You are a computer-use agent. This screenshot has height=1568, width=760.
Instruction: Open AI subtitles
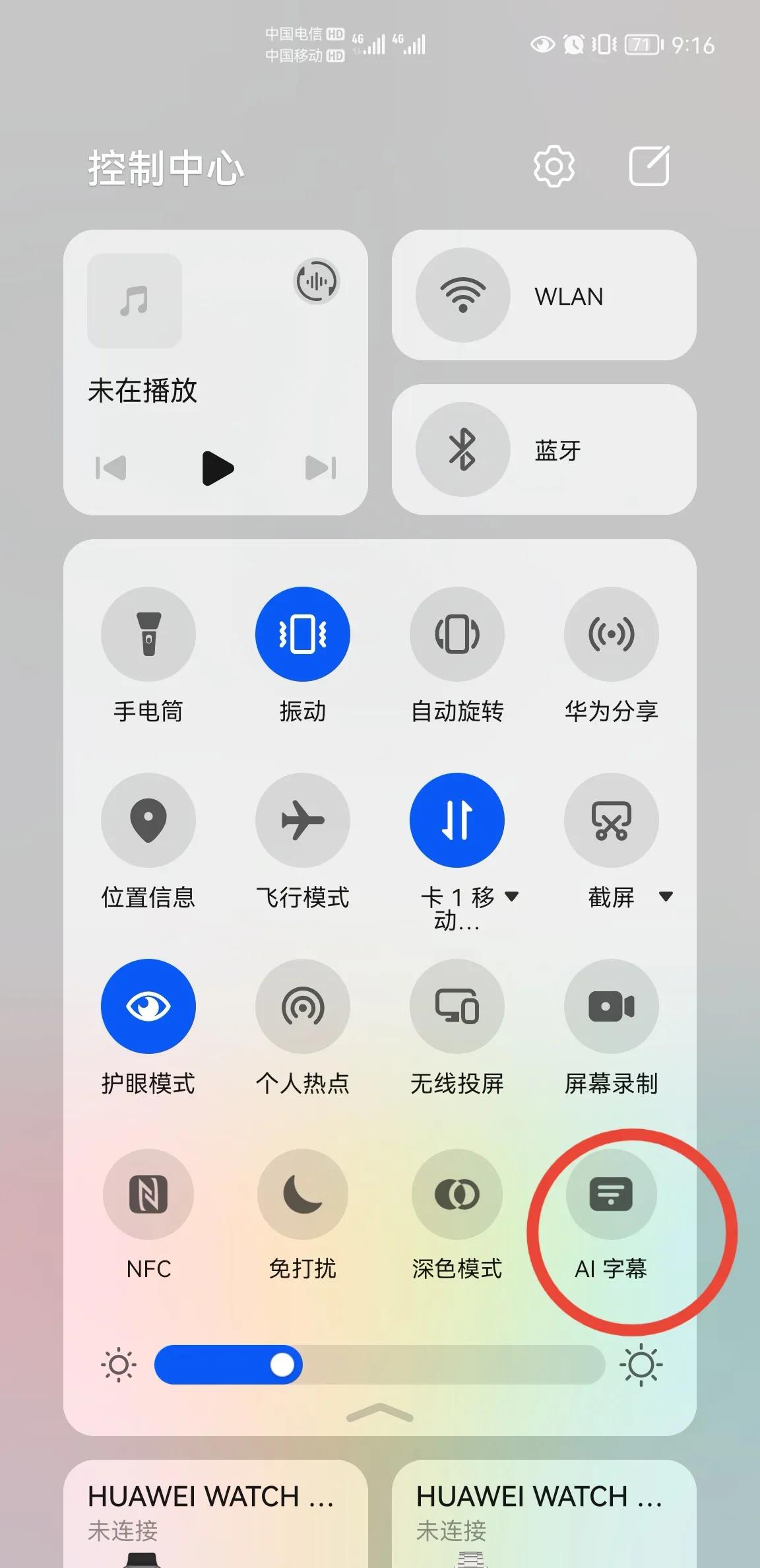pos(611,1193)
